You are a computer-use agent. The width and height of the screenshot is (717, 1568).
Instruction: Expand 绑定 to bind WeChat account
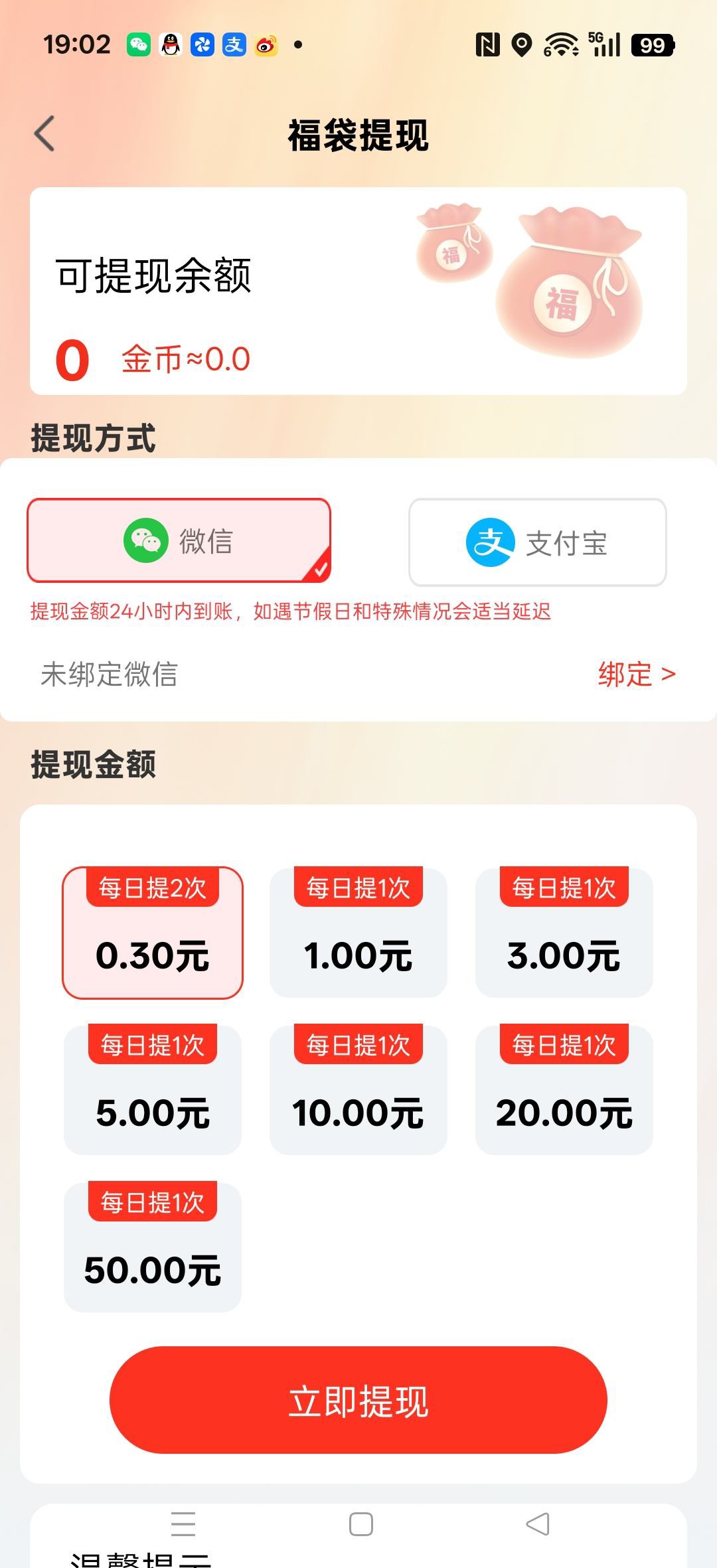[636, 674]
